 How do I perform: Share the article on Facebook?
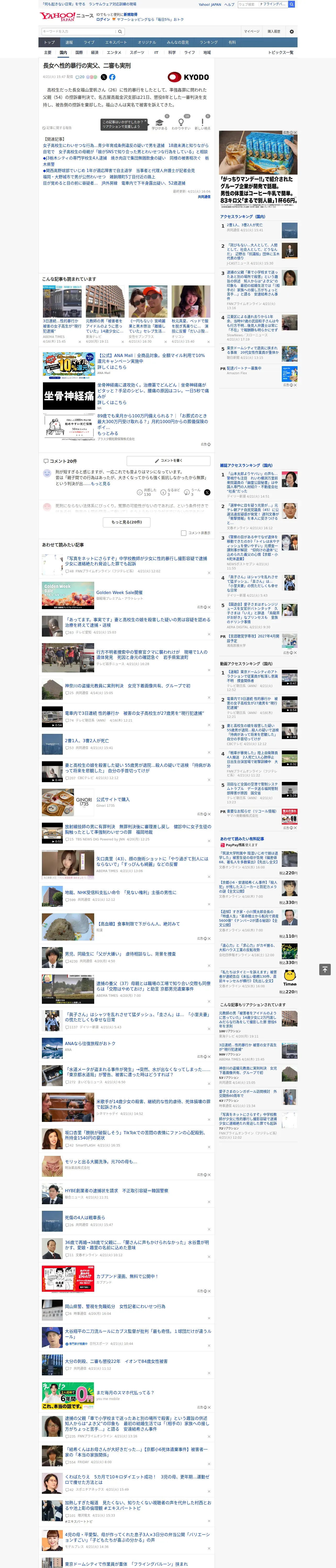pos(112,77)
